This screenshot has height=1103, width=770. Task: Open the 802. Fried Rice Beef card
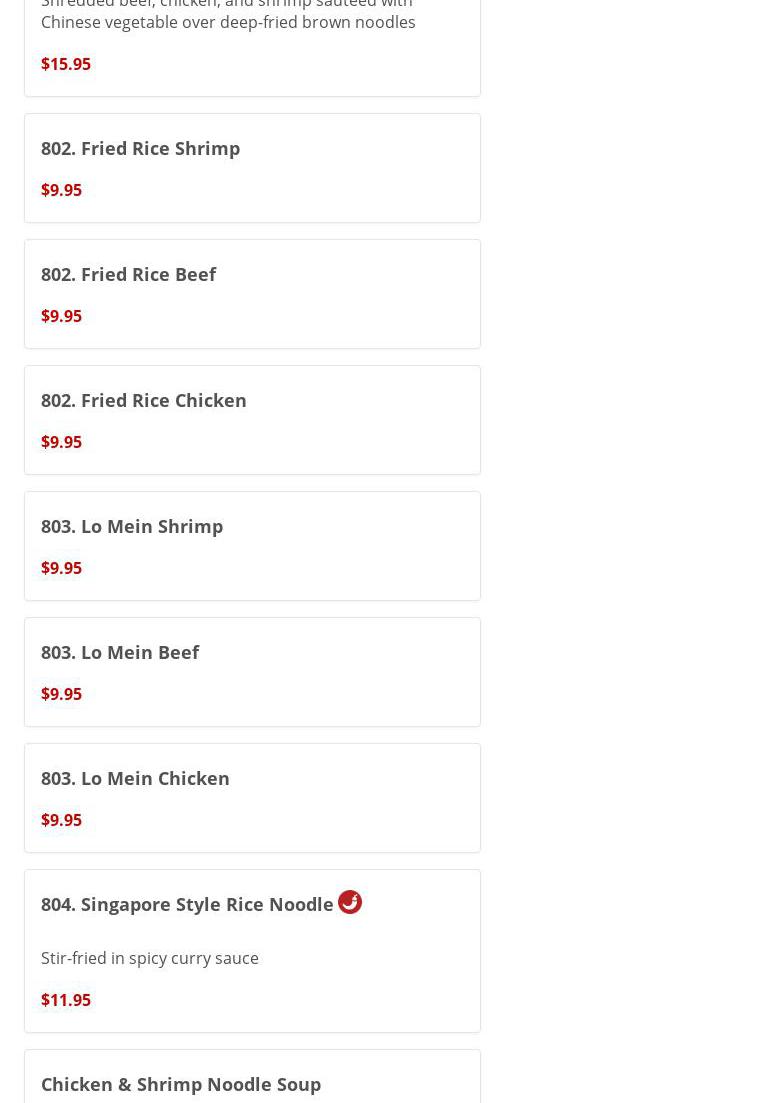click(251, 294)
